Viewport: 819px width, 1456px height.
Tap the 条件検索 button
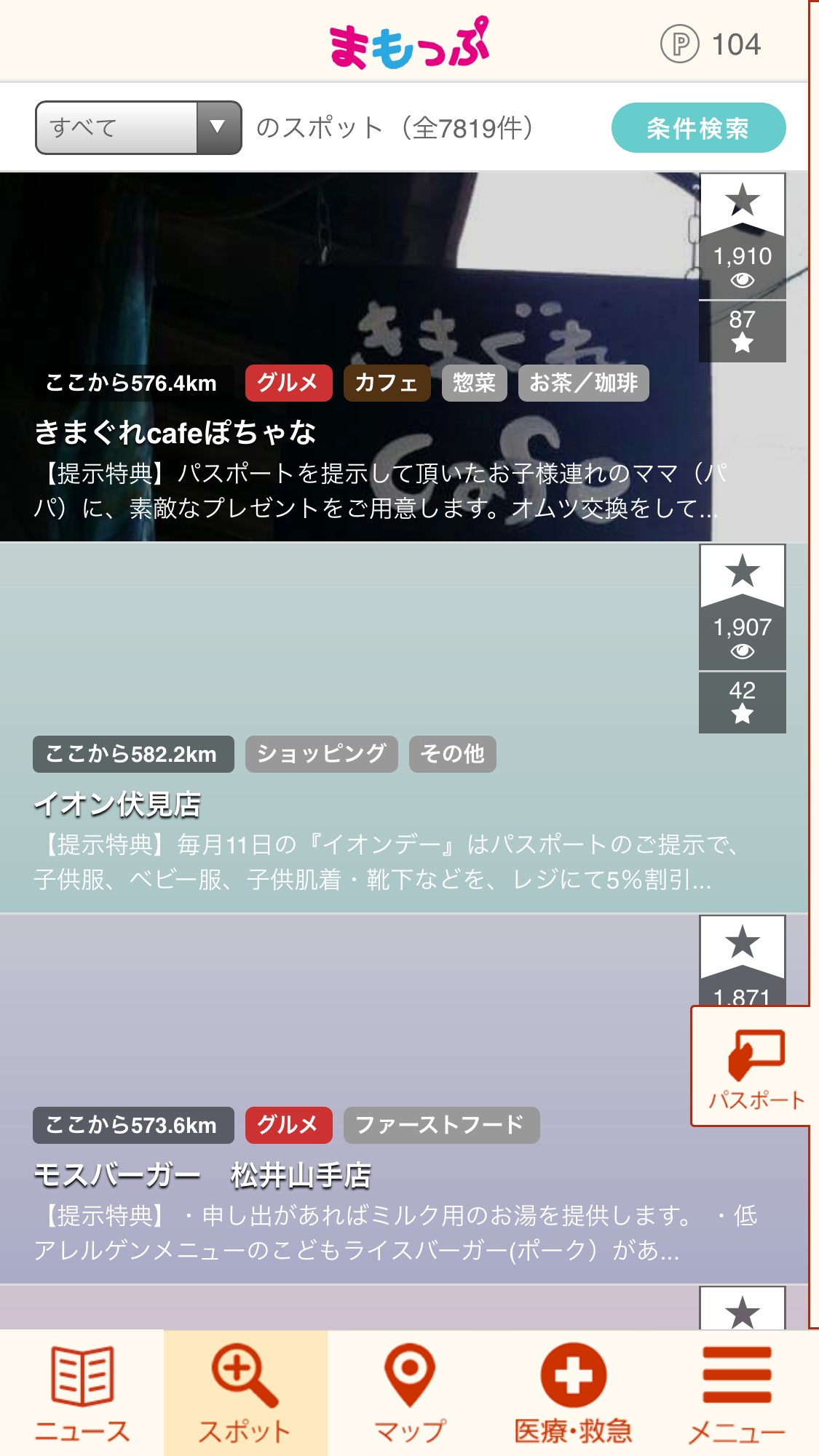(x=697, y=128)
